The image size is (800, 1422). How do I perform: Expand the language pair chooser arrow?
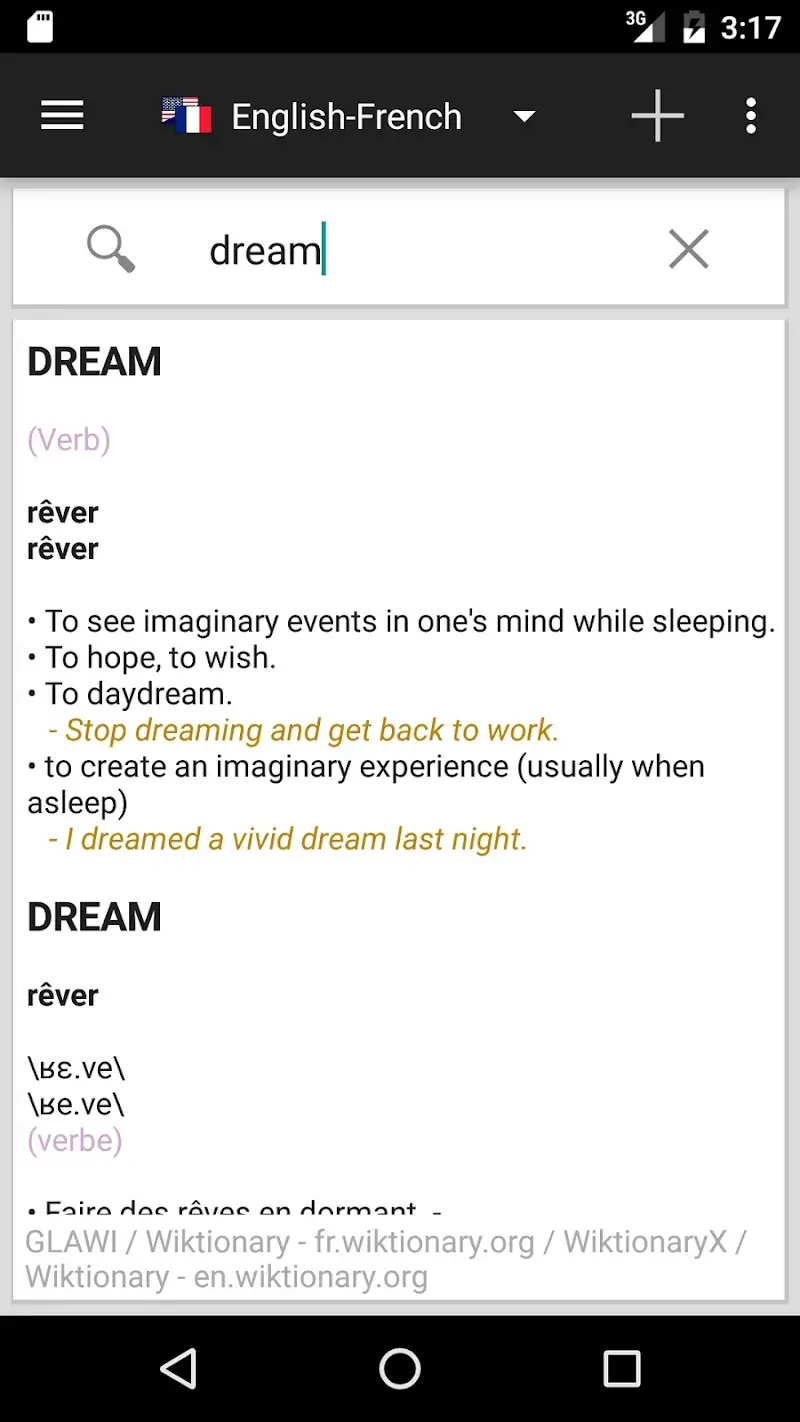(525, 116)
